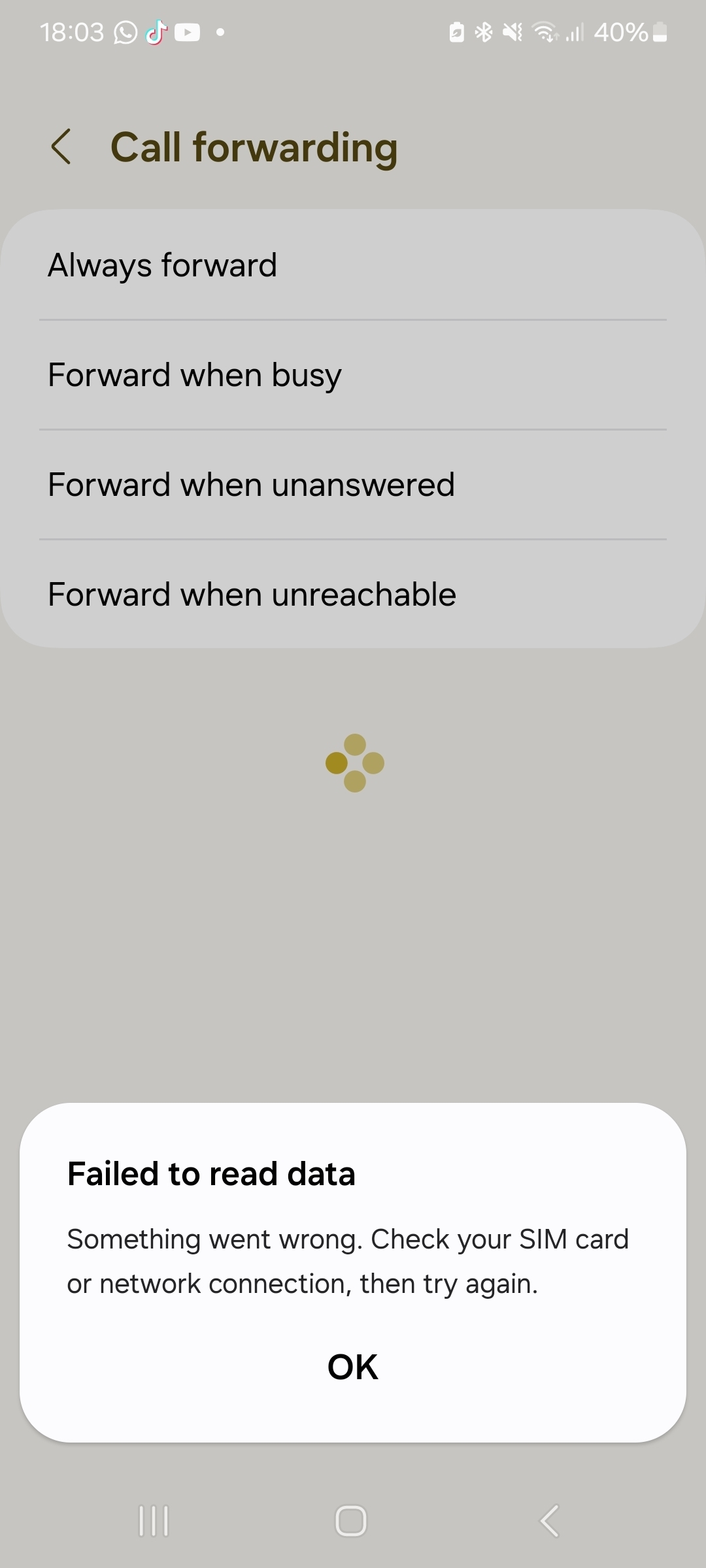Open Forward when unanswered setting
Viewport: 706px width, 1568px height.
tap(353, 485)
